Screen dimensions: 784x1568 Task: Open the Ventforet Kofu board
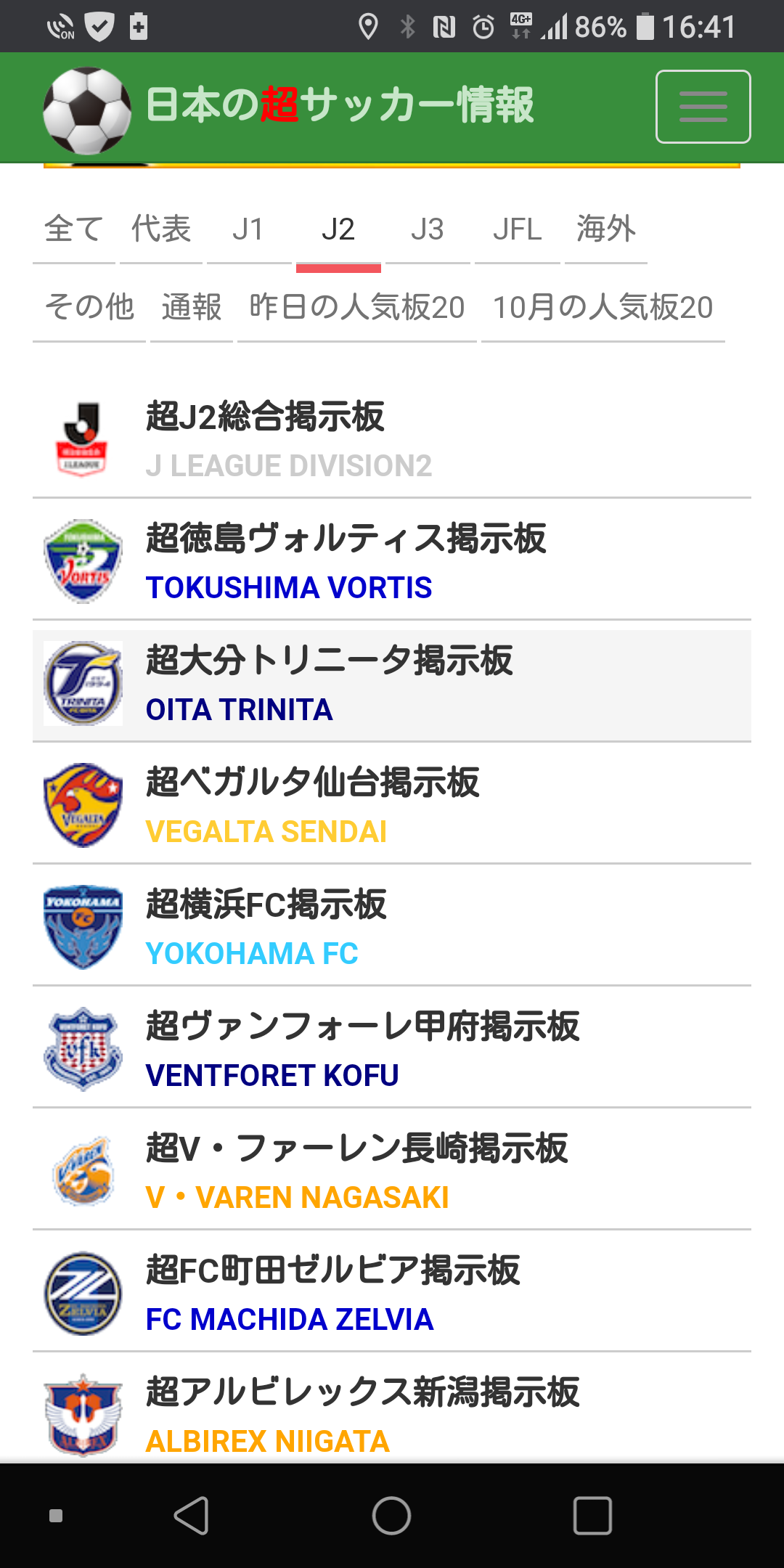[x=392, y=1048]
